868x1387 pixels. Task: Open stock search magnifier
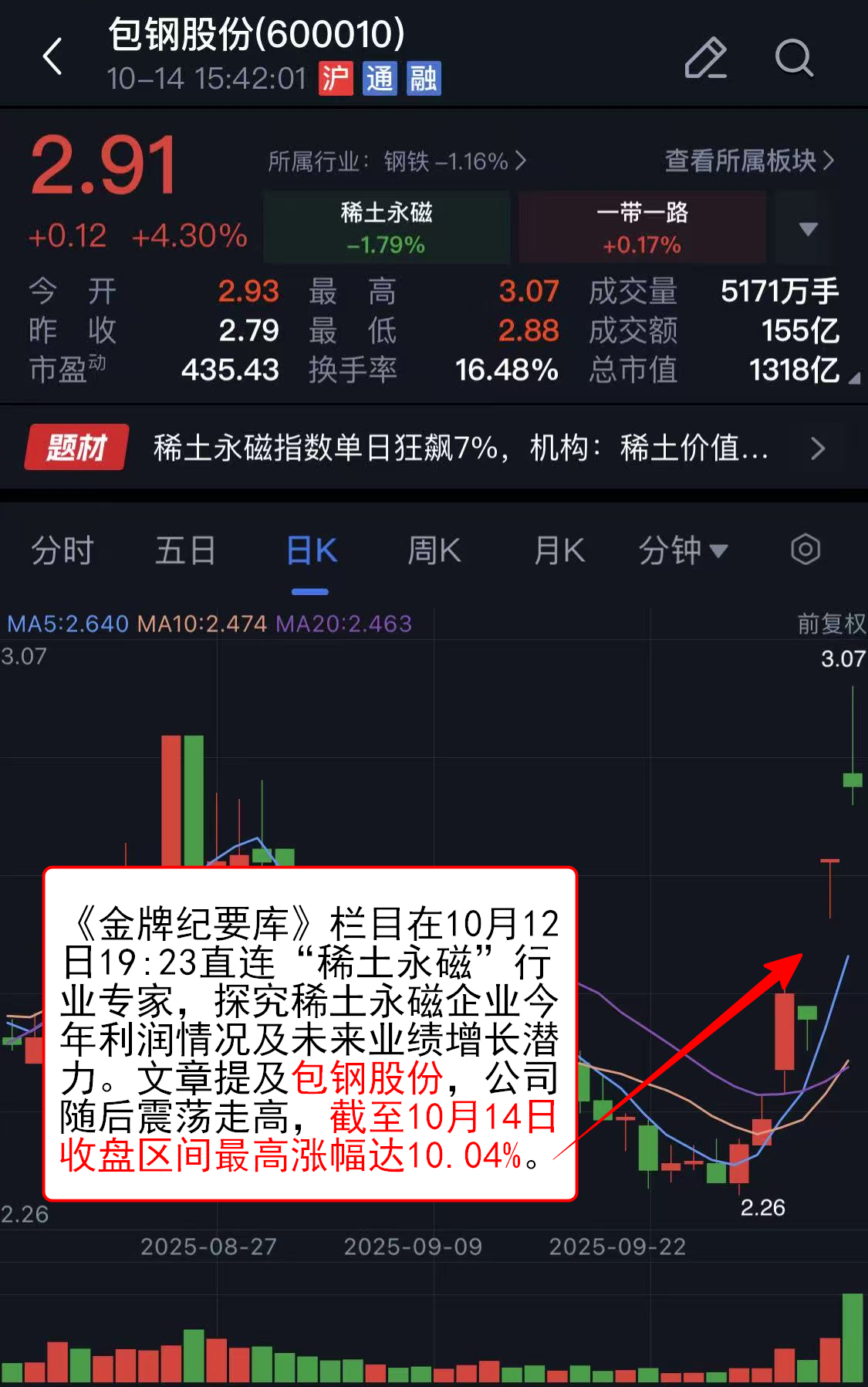[x=794, y=58]
